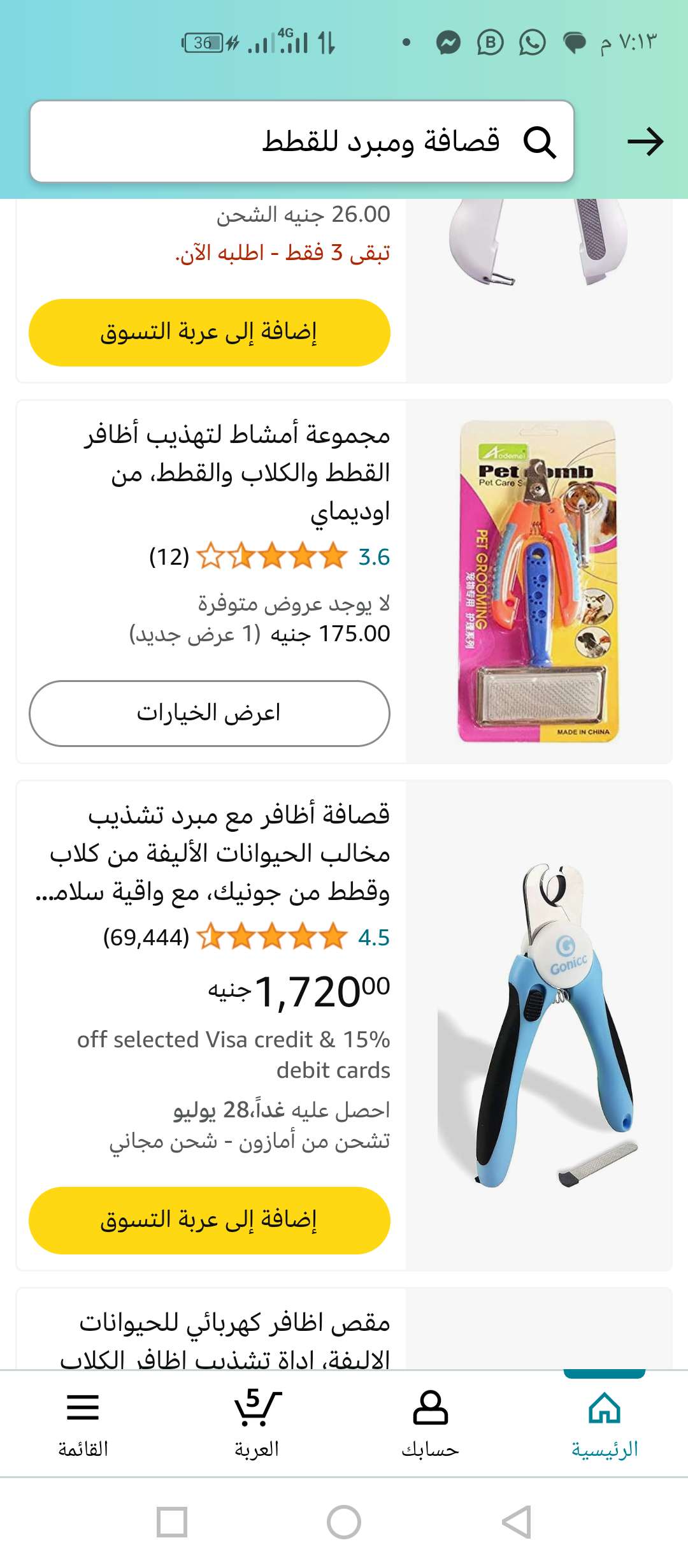Open the Aodemei pet comb set product

click(x=237, y=472)
